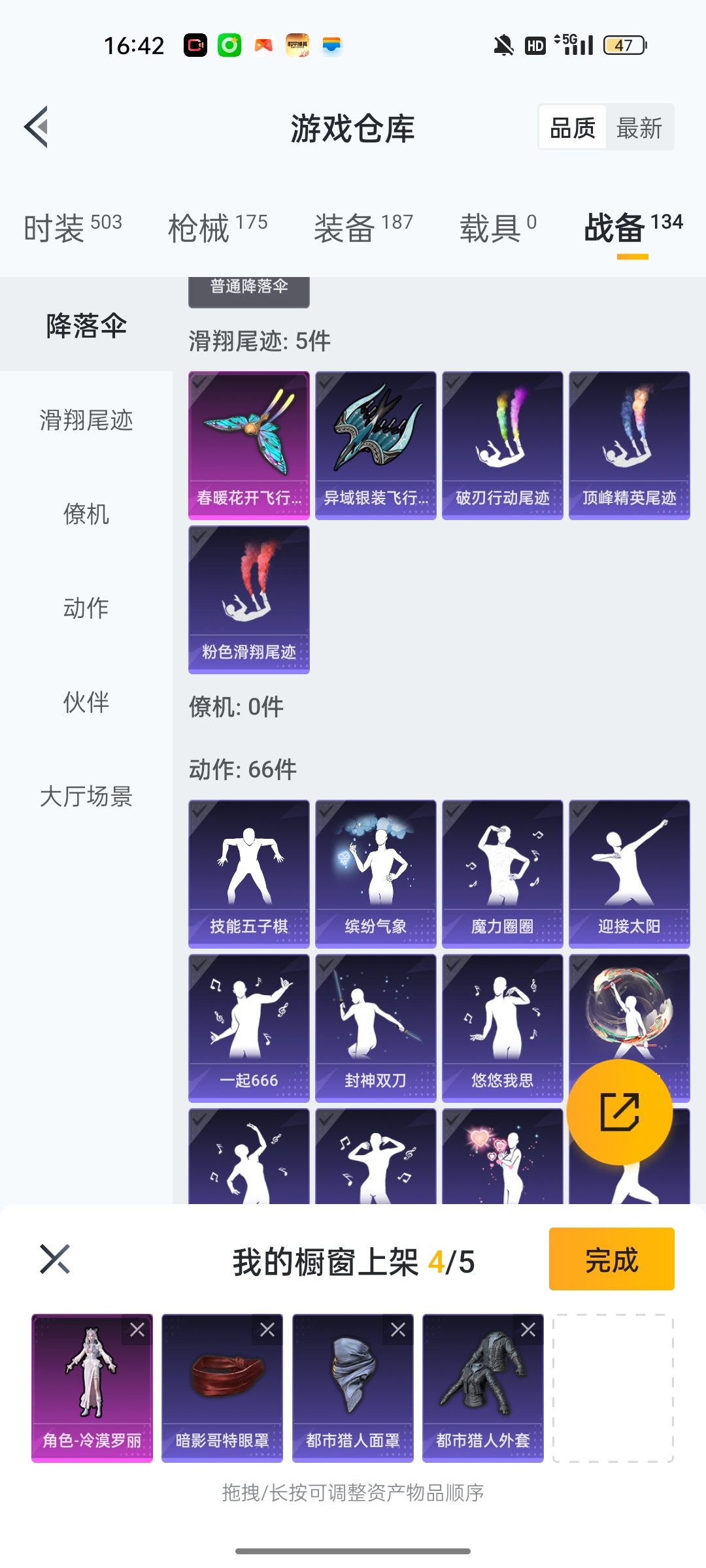Screen dimensions: 706x1568
Task: Jump to 动作 category in sidebar
Action: (86, 608)
